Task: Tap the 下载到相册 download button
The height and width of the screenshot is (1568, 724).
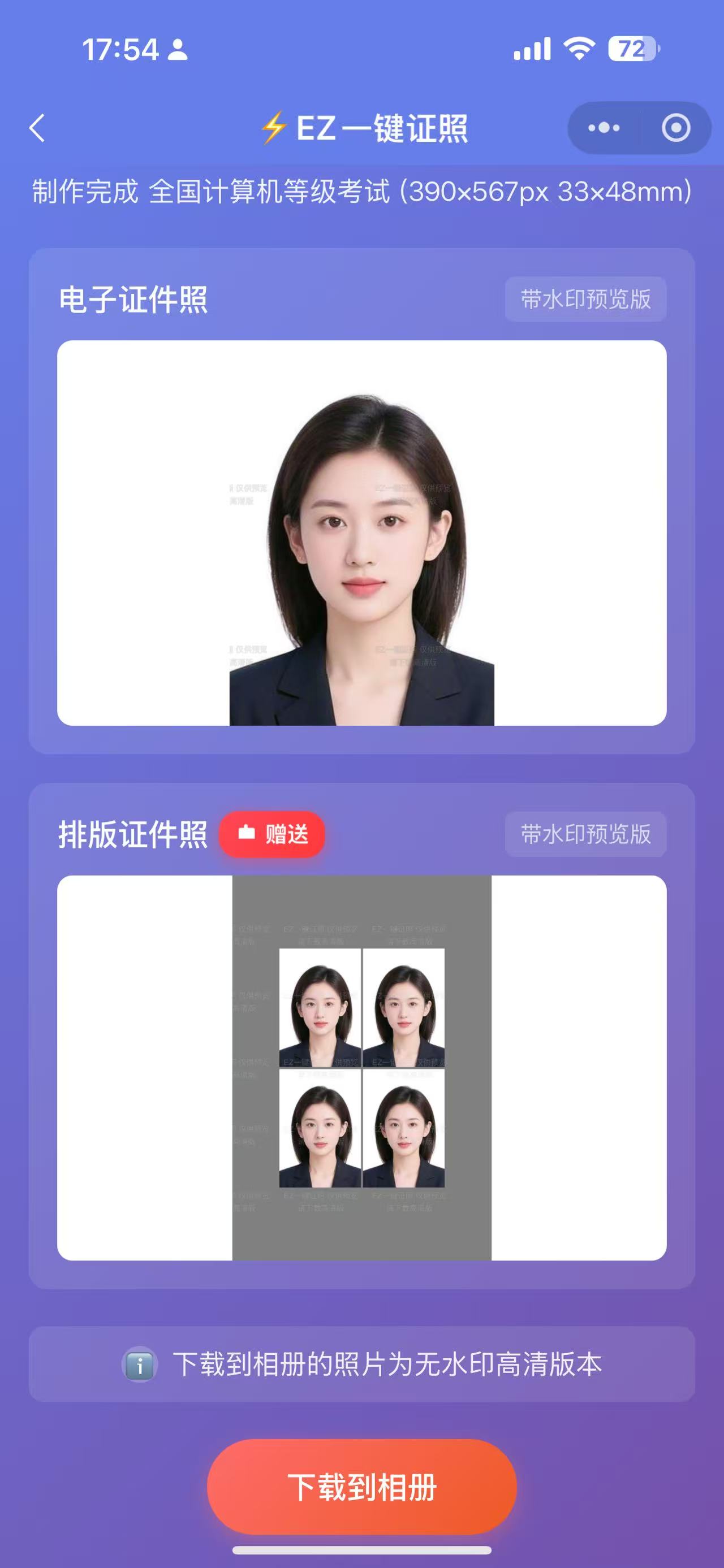Action: tap(361, 1487)
